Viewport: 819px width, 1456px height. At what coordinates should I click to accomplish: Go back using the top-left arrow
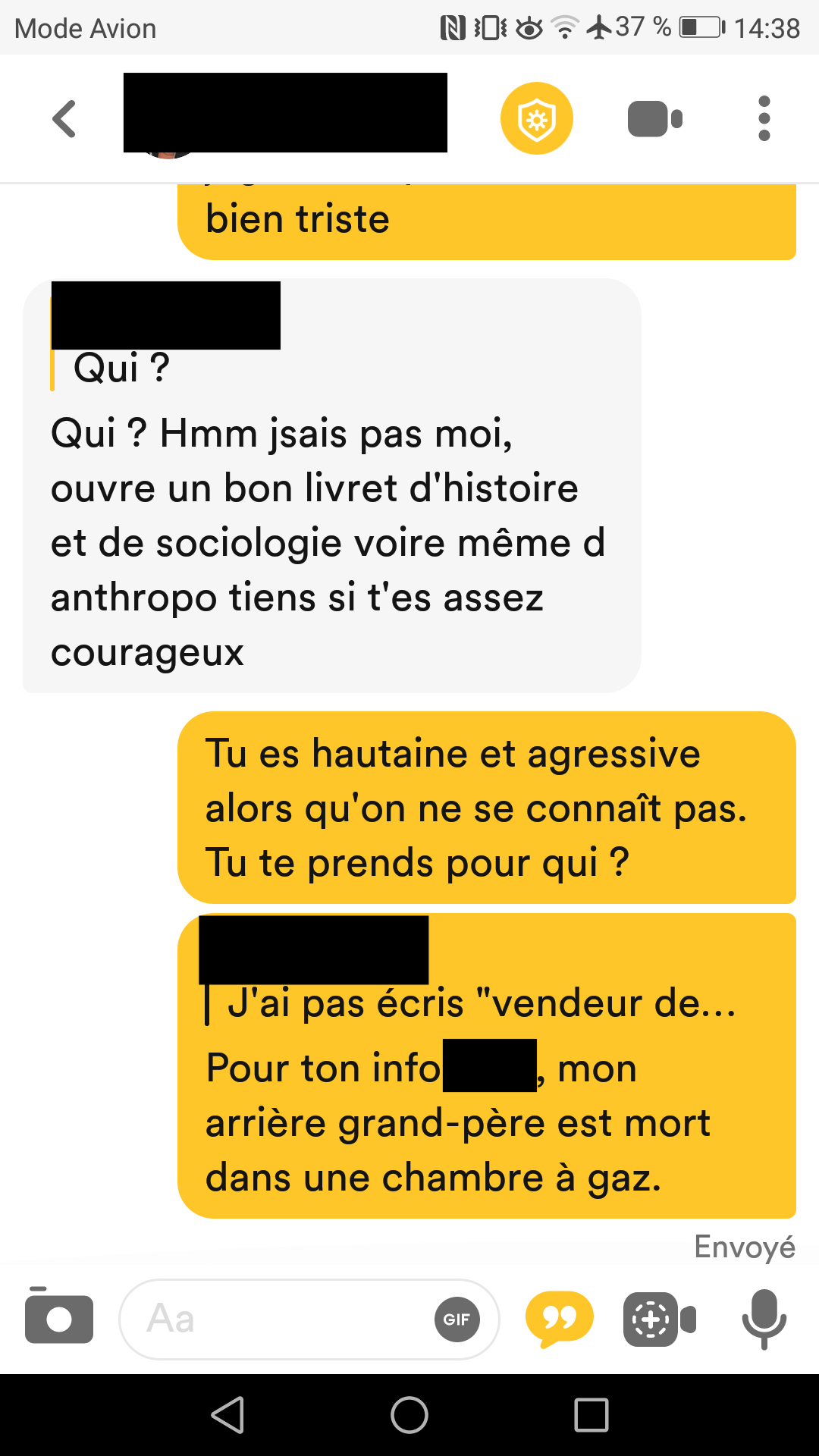tap(64, 119)
